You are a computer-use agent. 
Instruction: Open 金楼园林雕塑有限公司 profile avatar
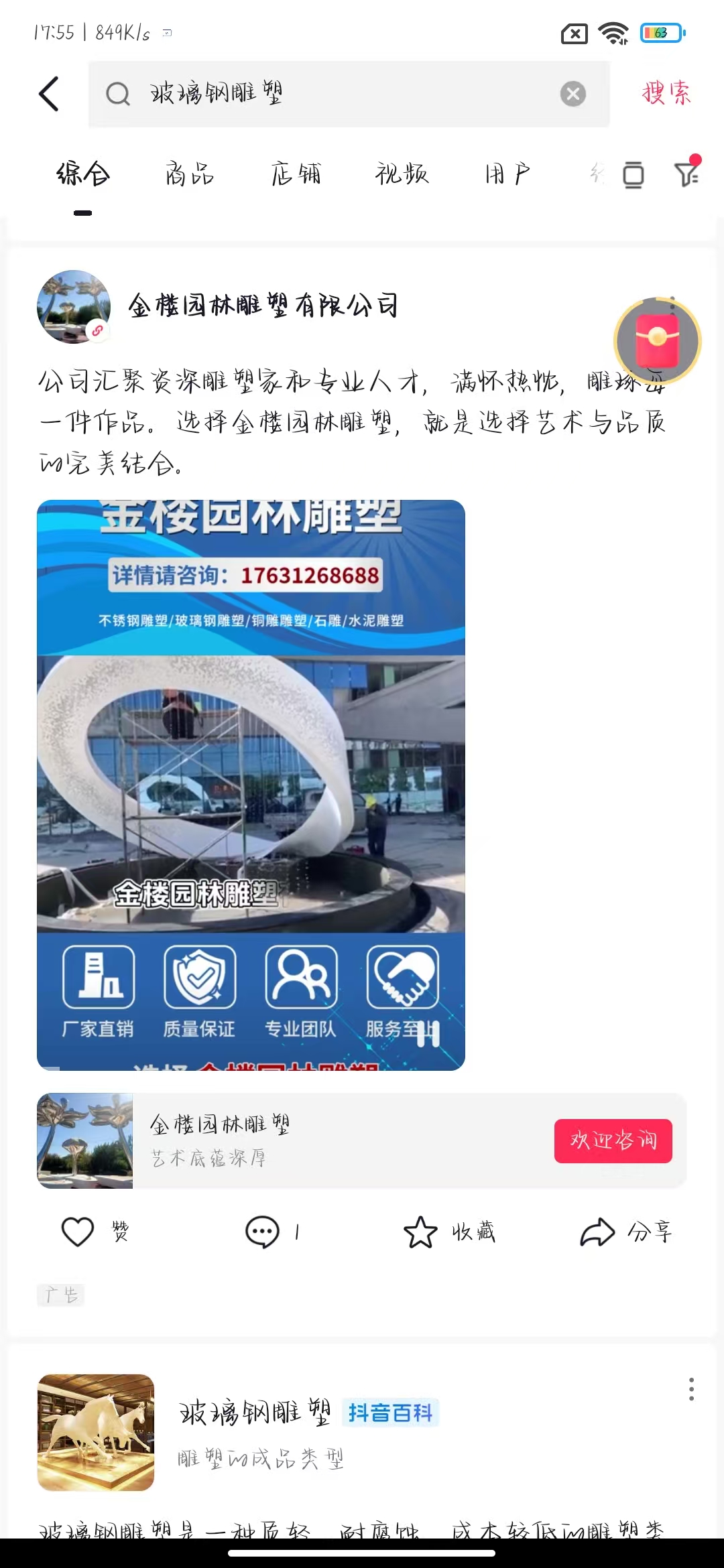tap(74, 307)
